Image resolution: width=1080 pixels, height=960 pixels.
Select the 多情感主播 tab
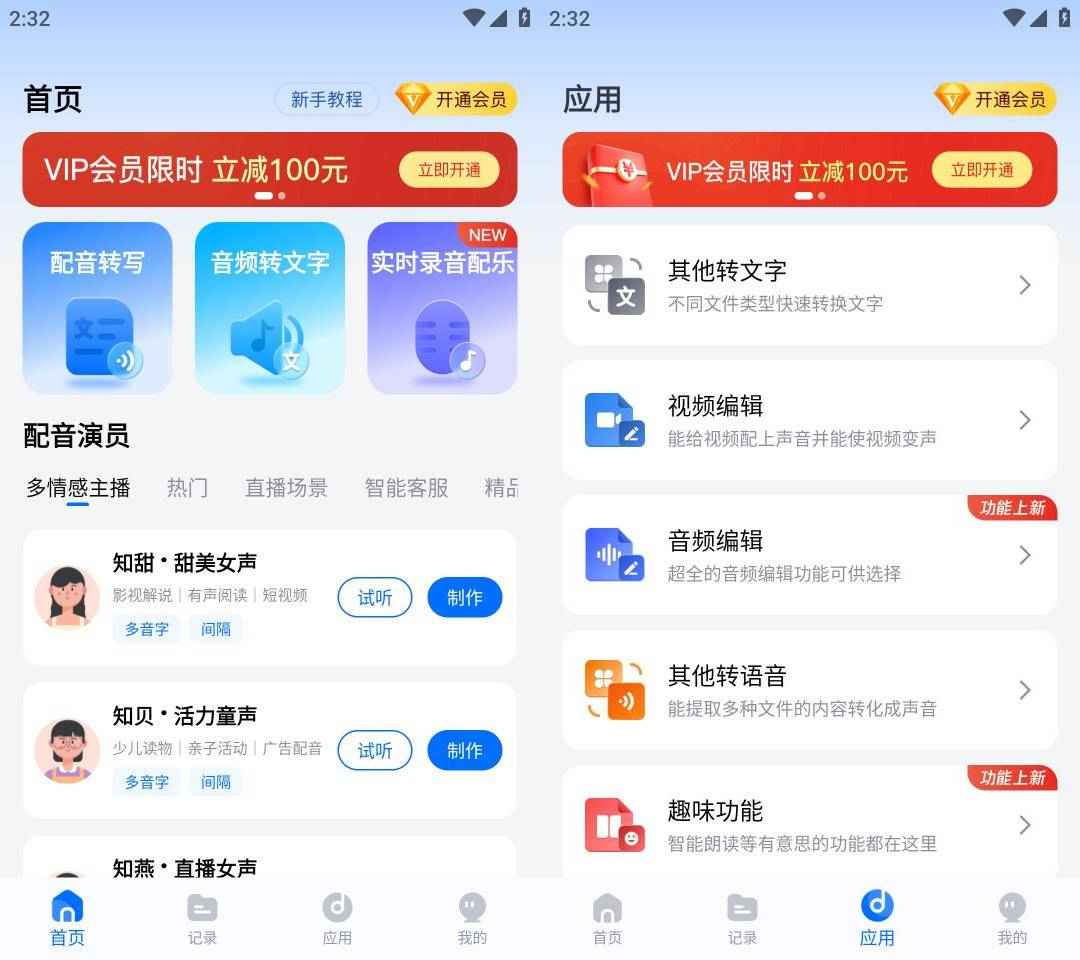(78, 488)
